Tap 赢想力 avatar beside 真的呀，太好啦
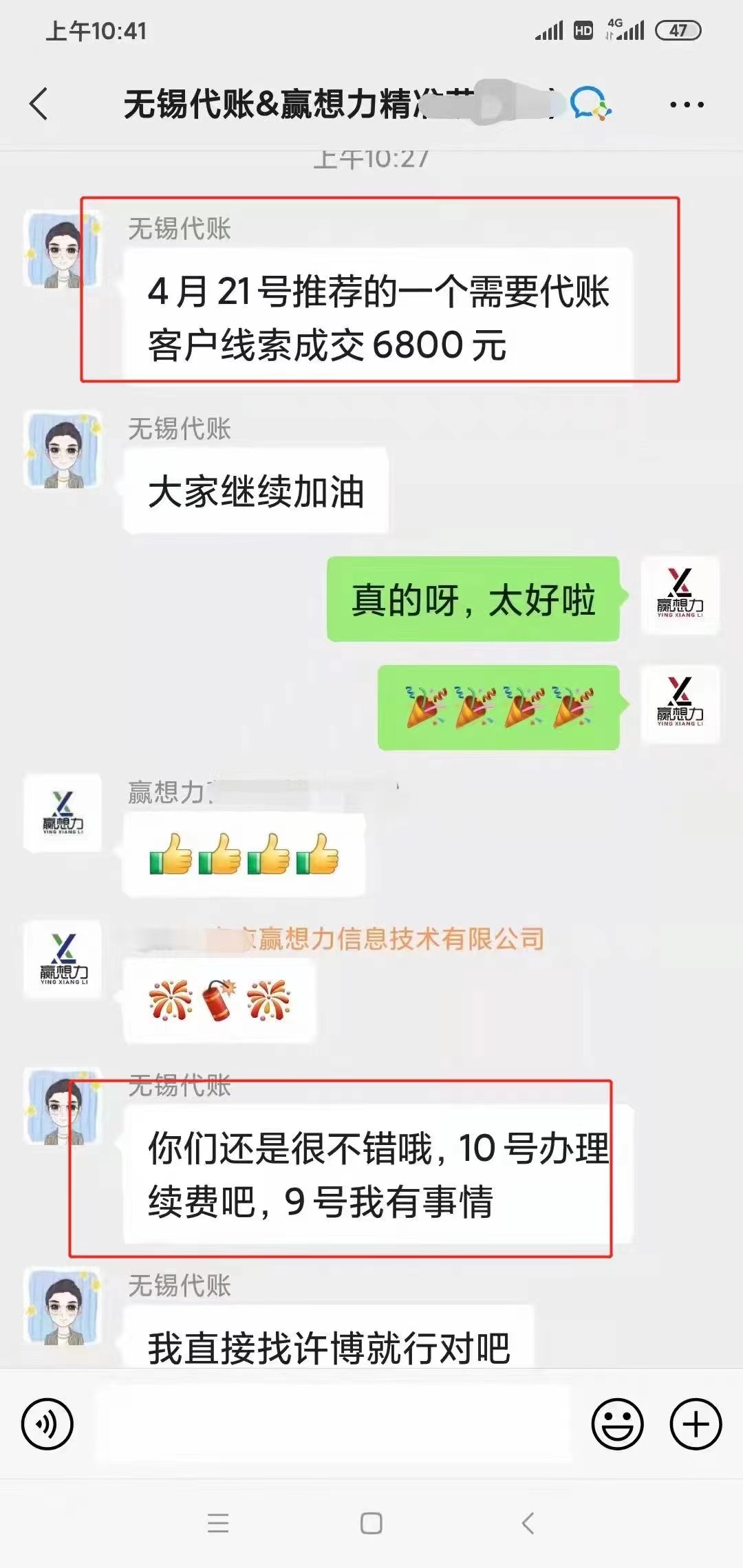The image size is (743, 1568). click(x=680, y=595)
